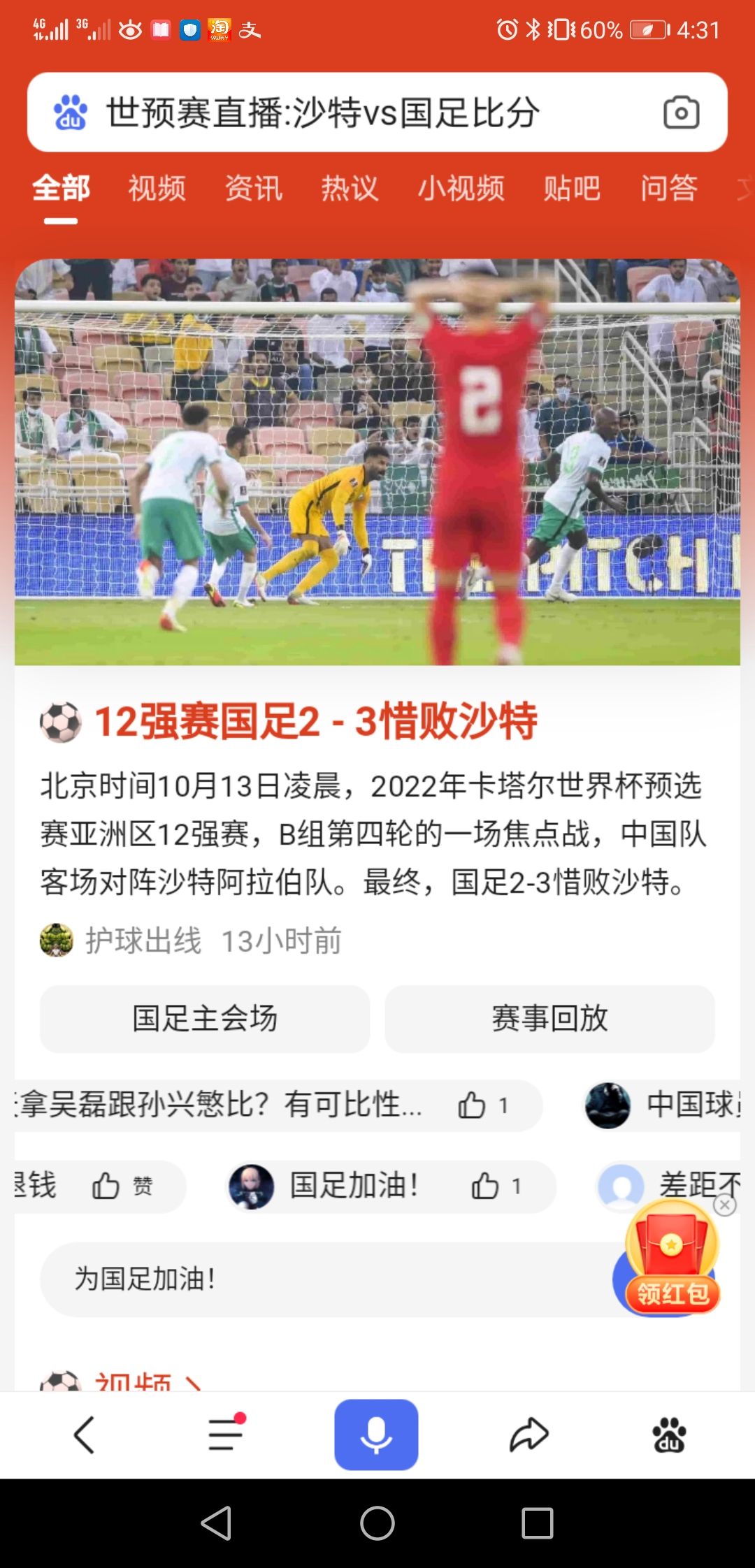Tap the 国足主会场 button
This screenshot has width=755, height=1568.
[205, 1019]
